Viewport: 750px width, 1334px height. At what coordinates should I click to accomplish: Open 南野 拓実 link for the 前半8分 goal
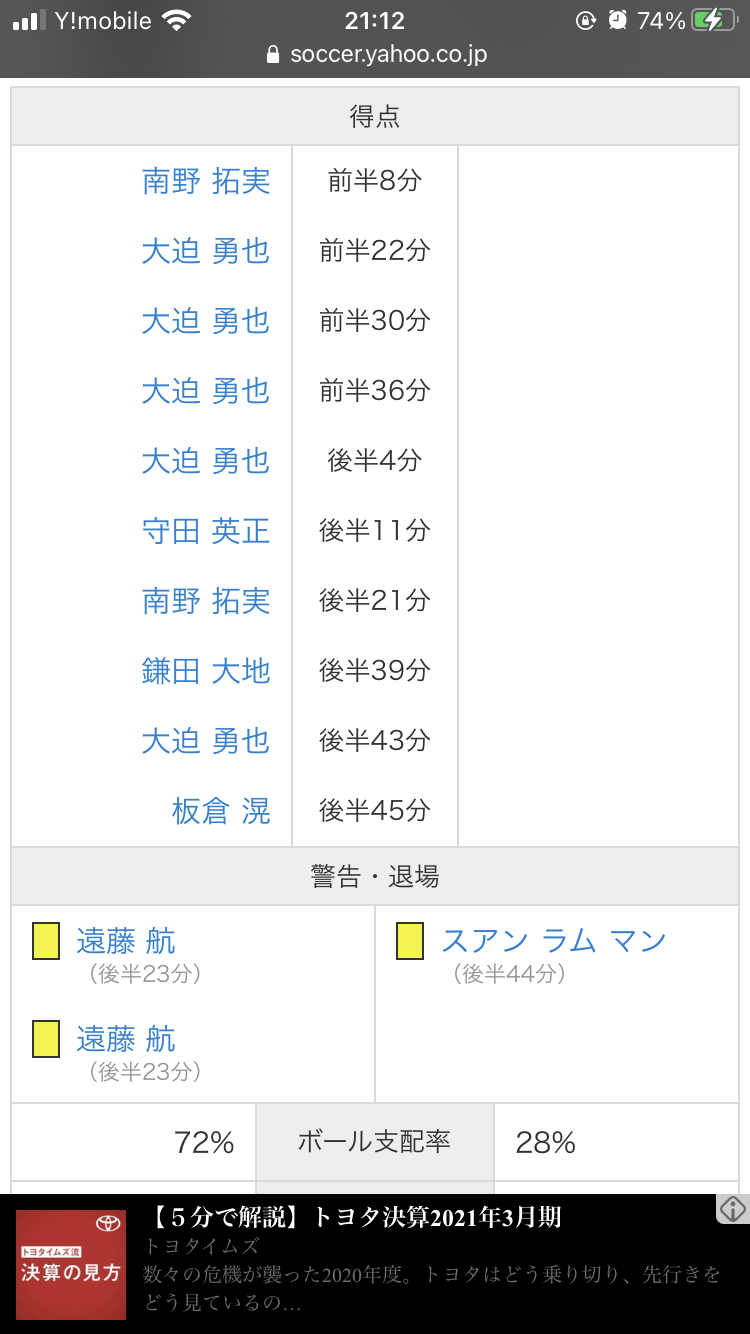(206, 181)
